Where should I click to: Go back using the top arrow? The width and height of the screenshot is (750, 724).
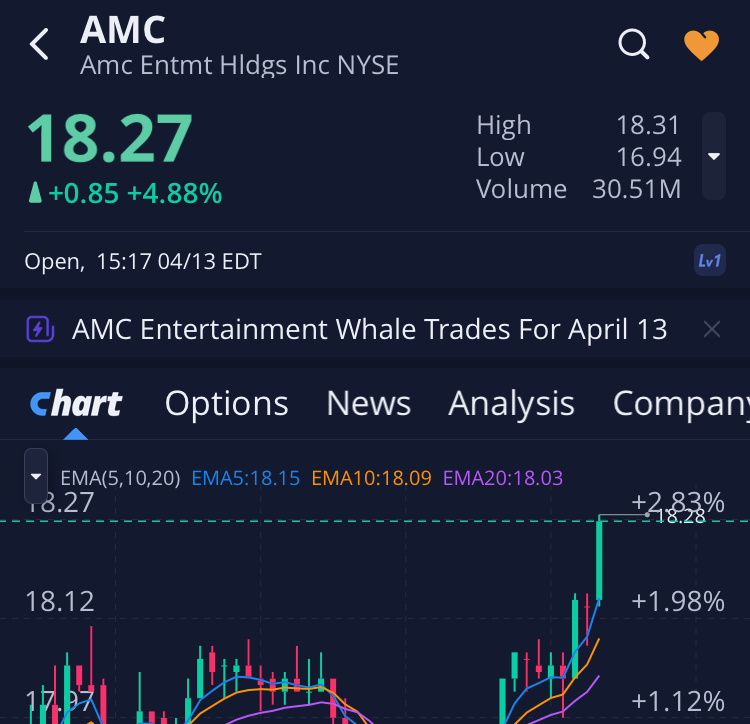39,44
